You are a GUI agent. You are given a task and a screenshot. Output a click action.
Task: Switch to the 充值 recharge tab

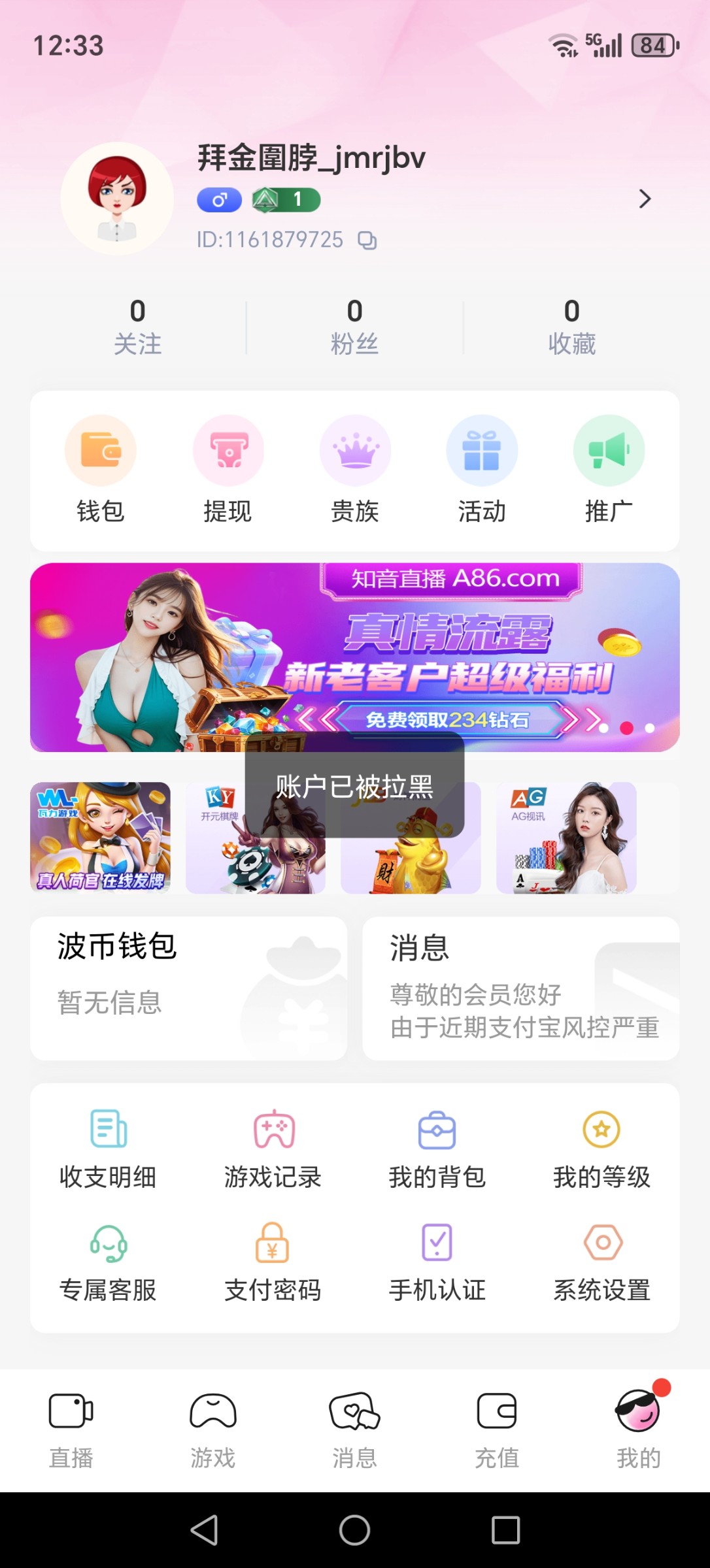[x=497, y=1429]
